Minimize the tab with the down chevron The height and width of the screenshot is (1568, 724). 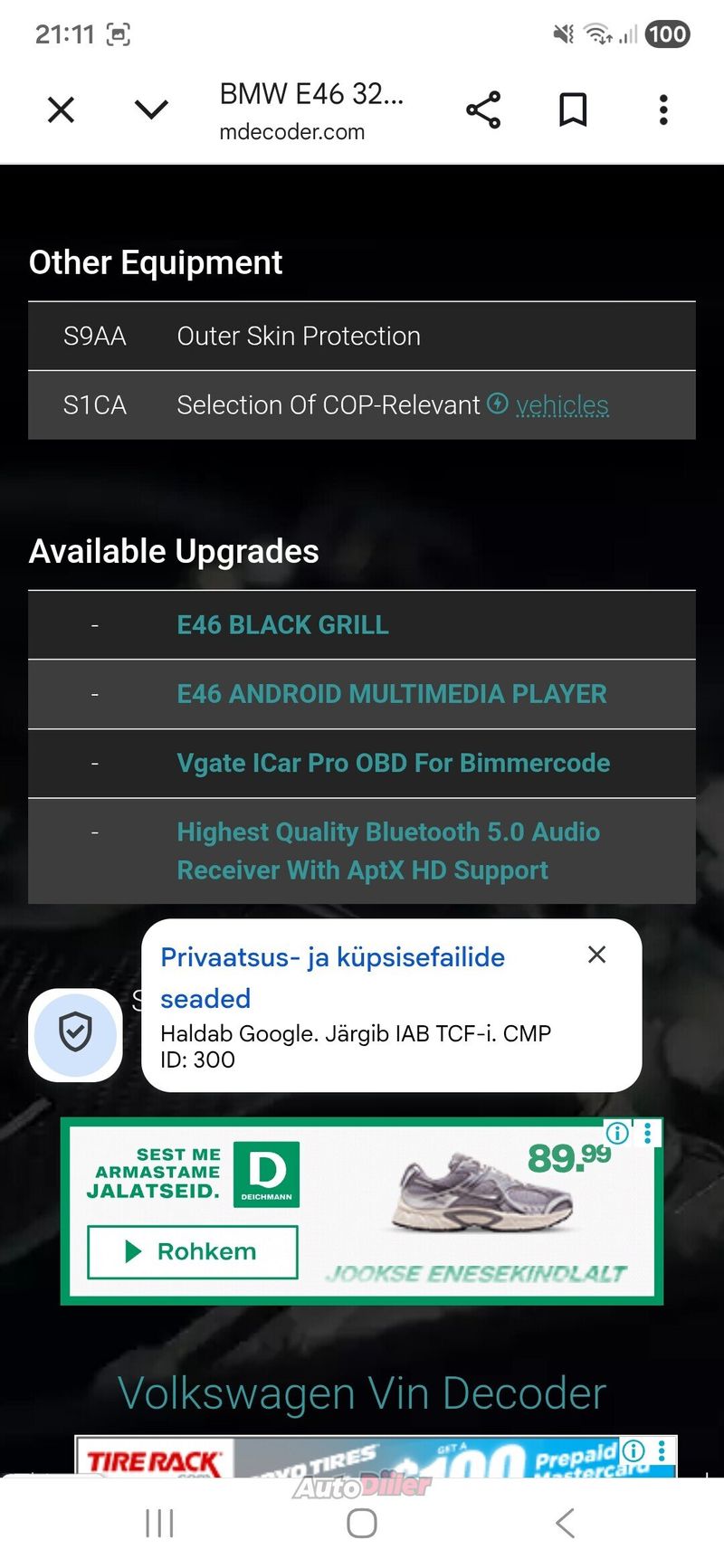[151, 110]
